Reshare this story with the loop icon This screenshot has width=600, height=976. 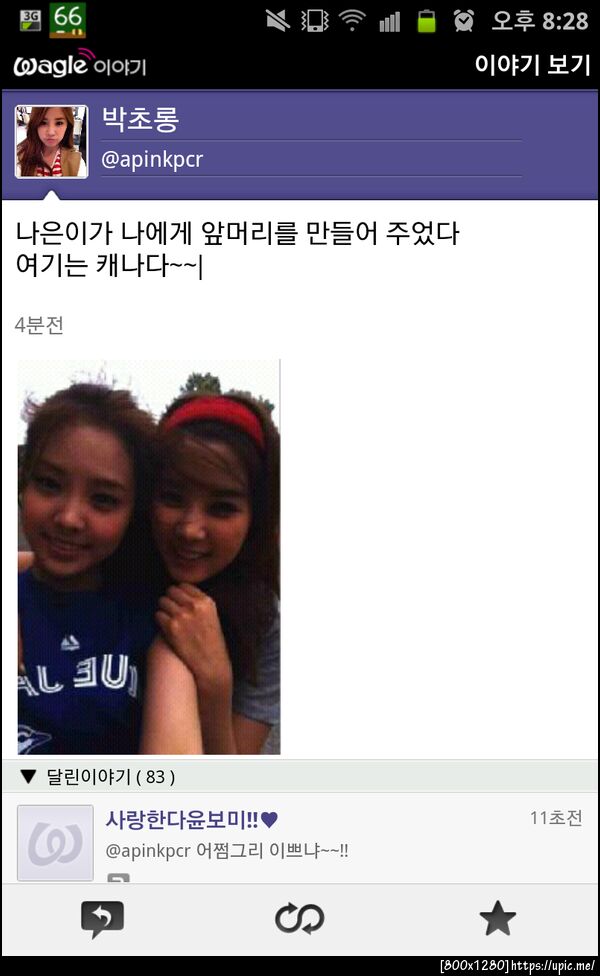[299, 918]
